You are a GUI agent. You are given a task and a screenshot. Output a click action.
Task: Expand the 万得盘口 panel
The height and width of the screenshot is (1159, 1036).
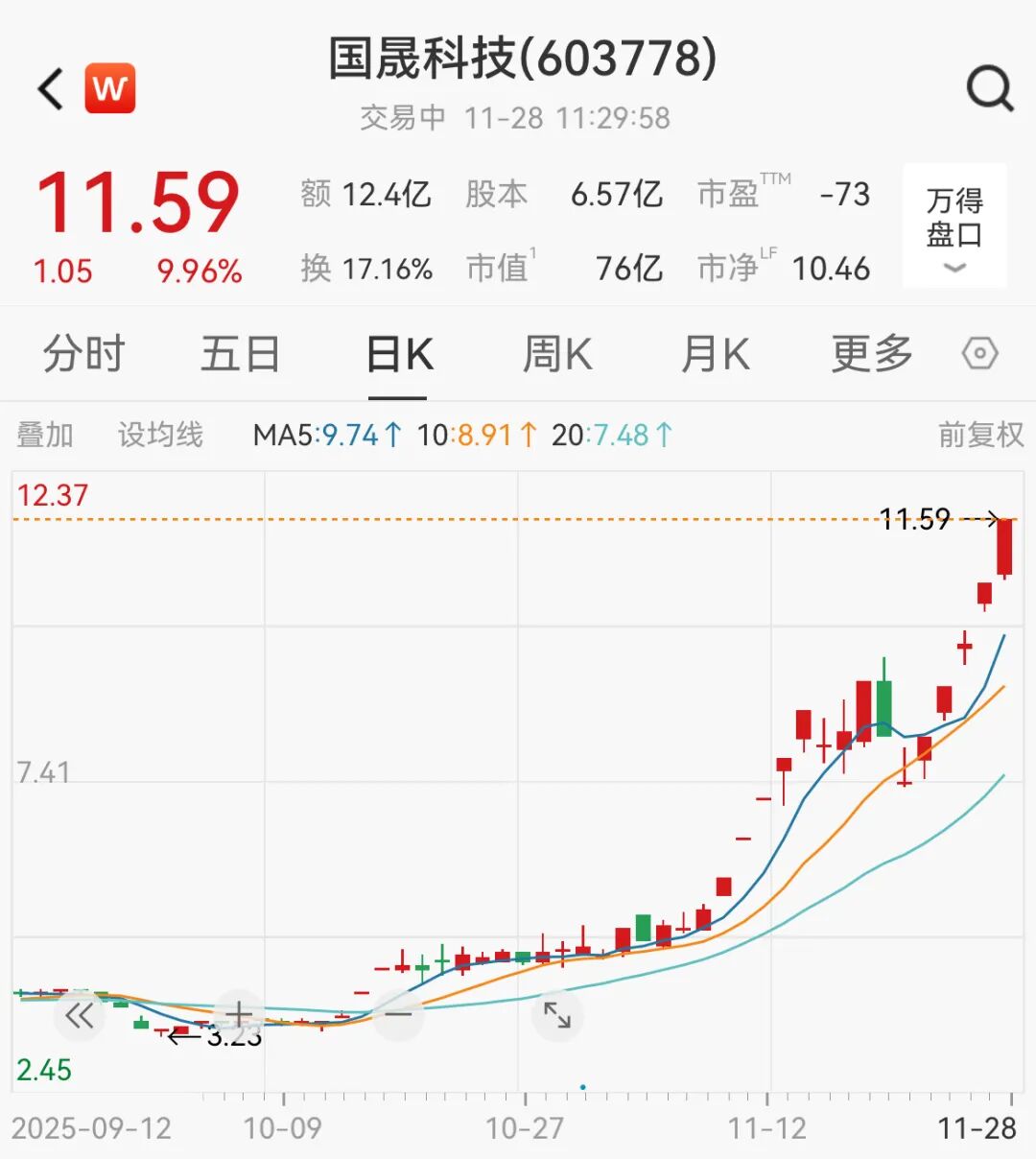[954, 226]
